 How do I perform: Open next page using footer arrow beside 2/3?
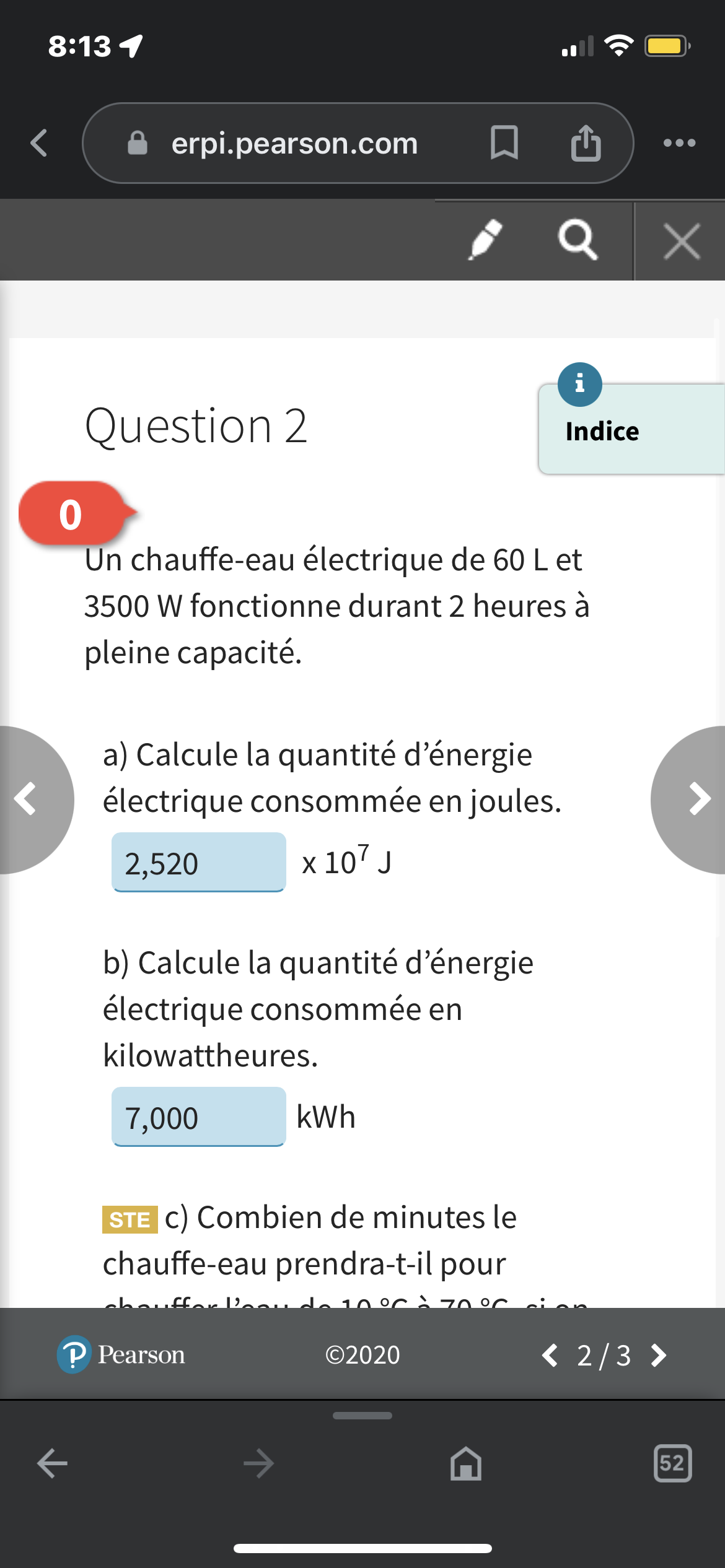[657, 1356]
